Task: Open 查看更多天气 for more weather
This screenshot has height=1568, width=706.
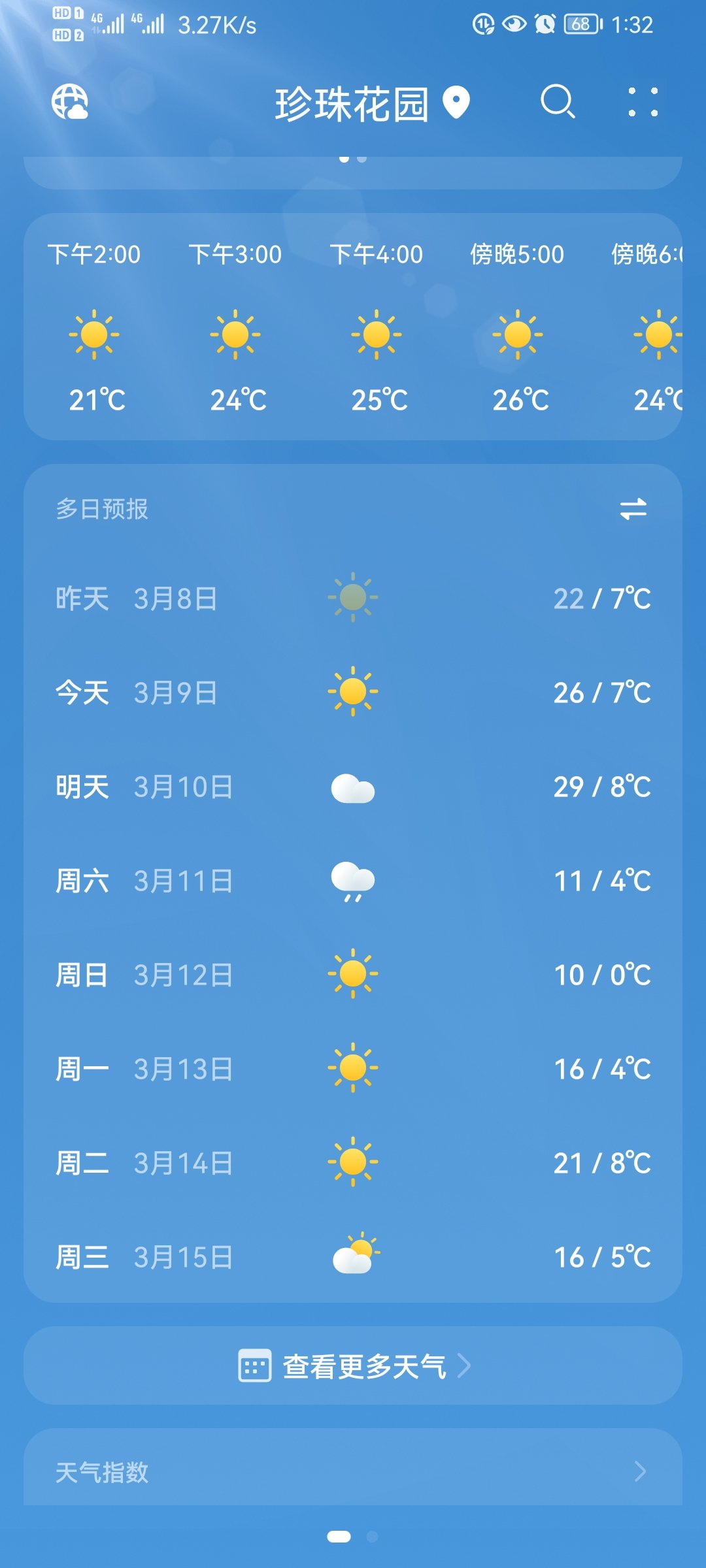Action: [353, 1365]
